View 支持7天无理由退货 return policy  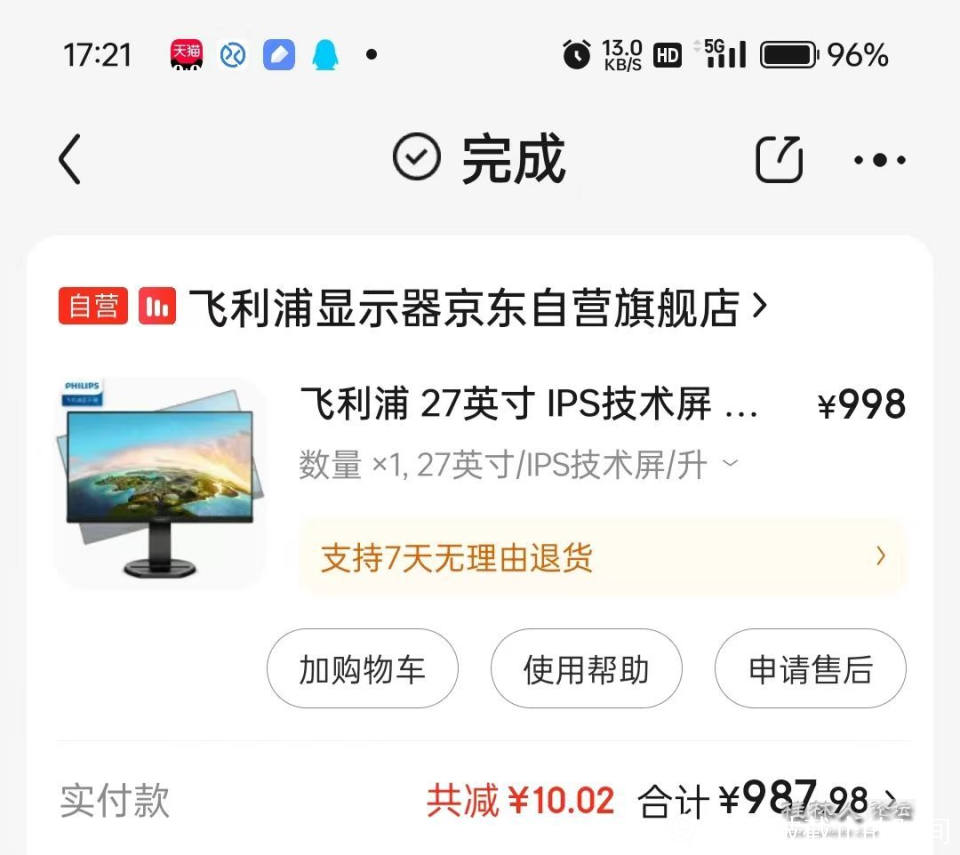[x=602, y=557]
